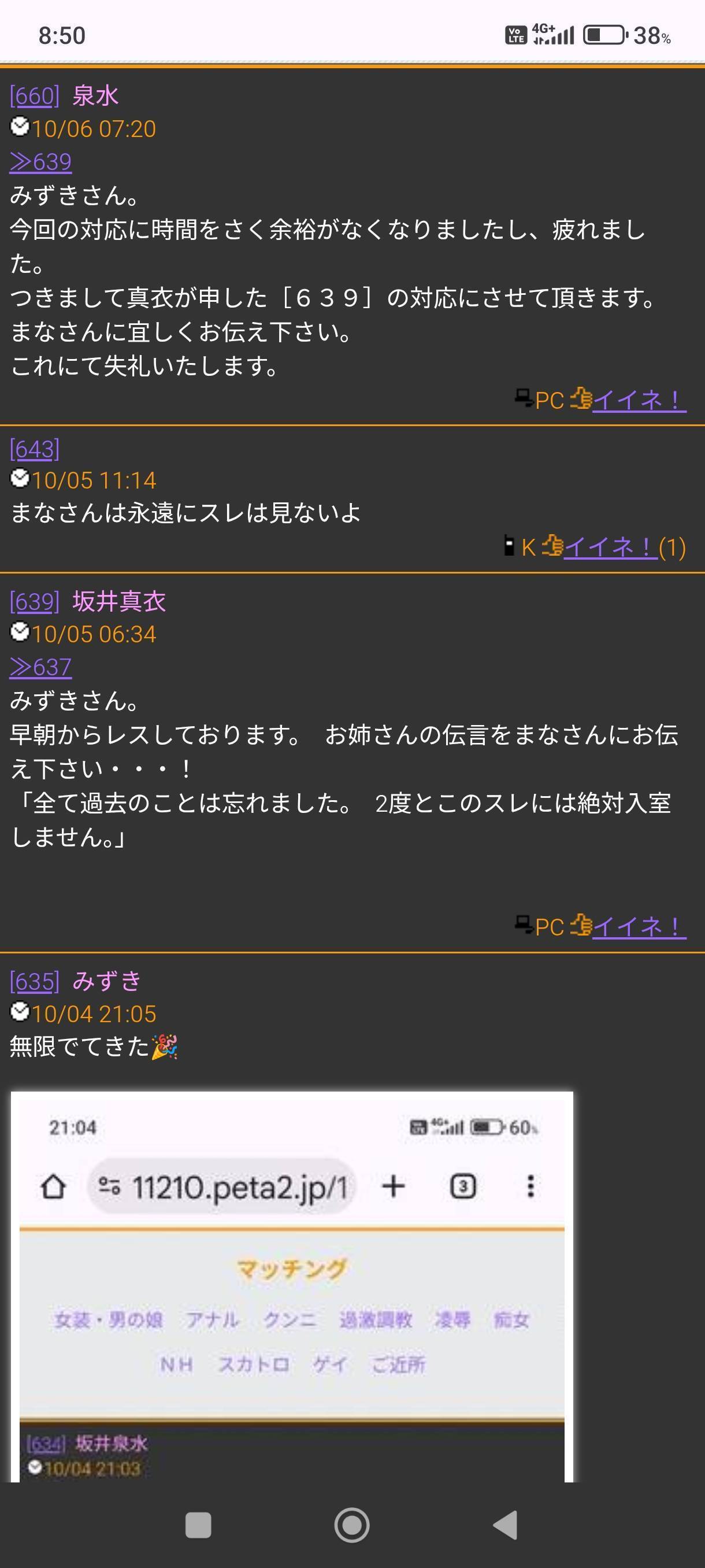
Task: Like post 639 by 坂井真衣
Action: tap(639, 926)
